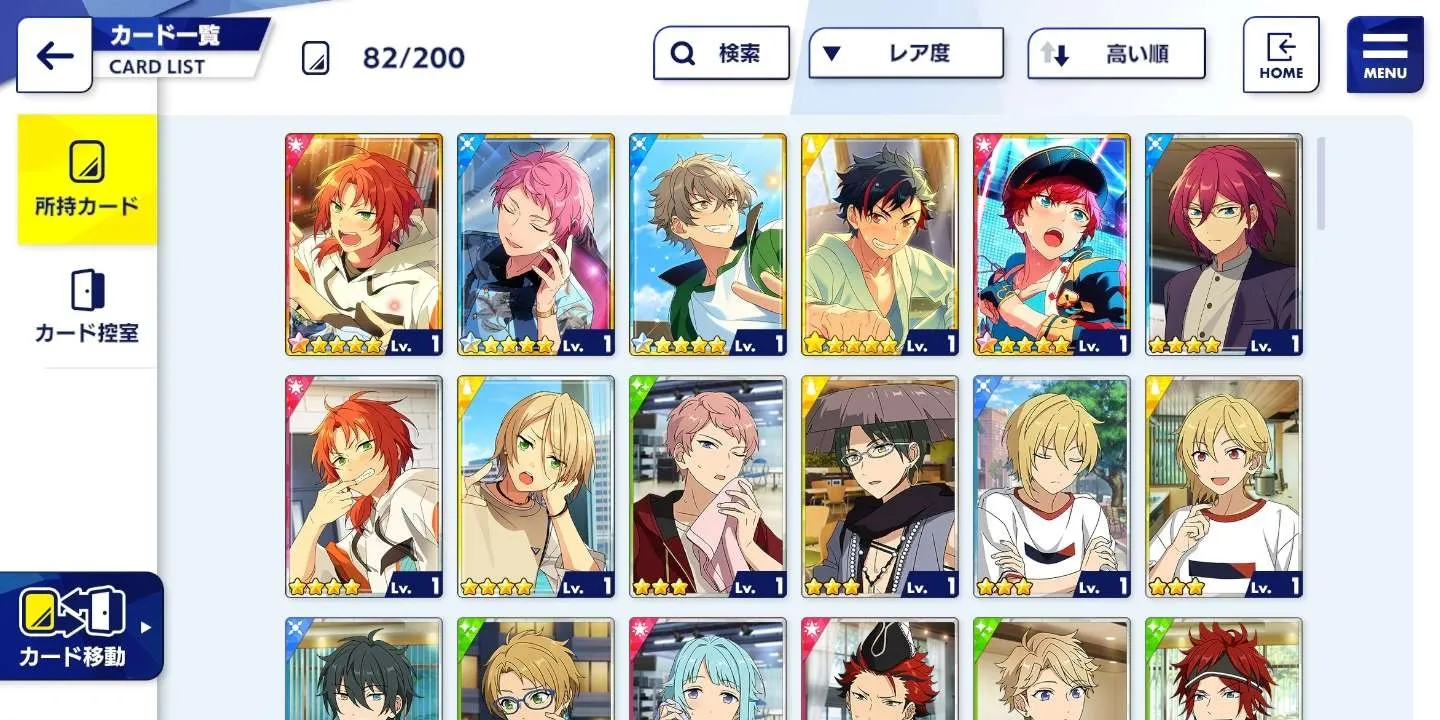Viewport: 1440px width, 720px height.
Task: Open the five-star pink-haired character card
Action: (x=536, y=243)
